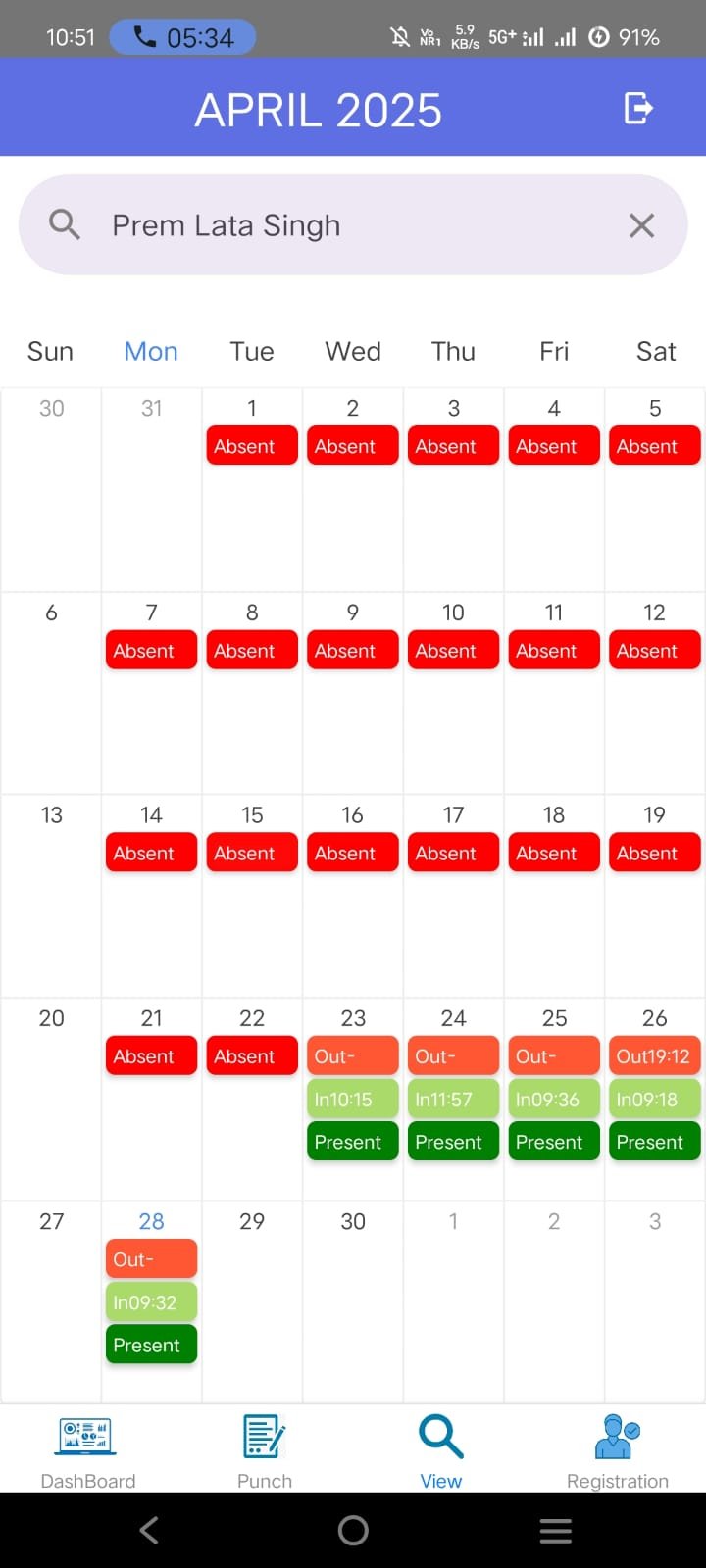Return to the phone's home screen
The image size is (706, 1568).
click(x=353, y=1531)
